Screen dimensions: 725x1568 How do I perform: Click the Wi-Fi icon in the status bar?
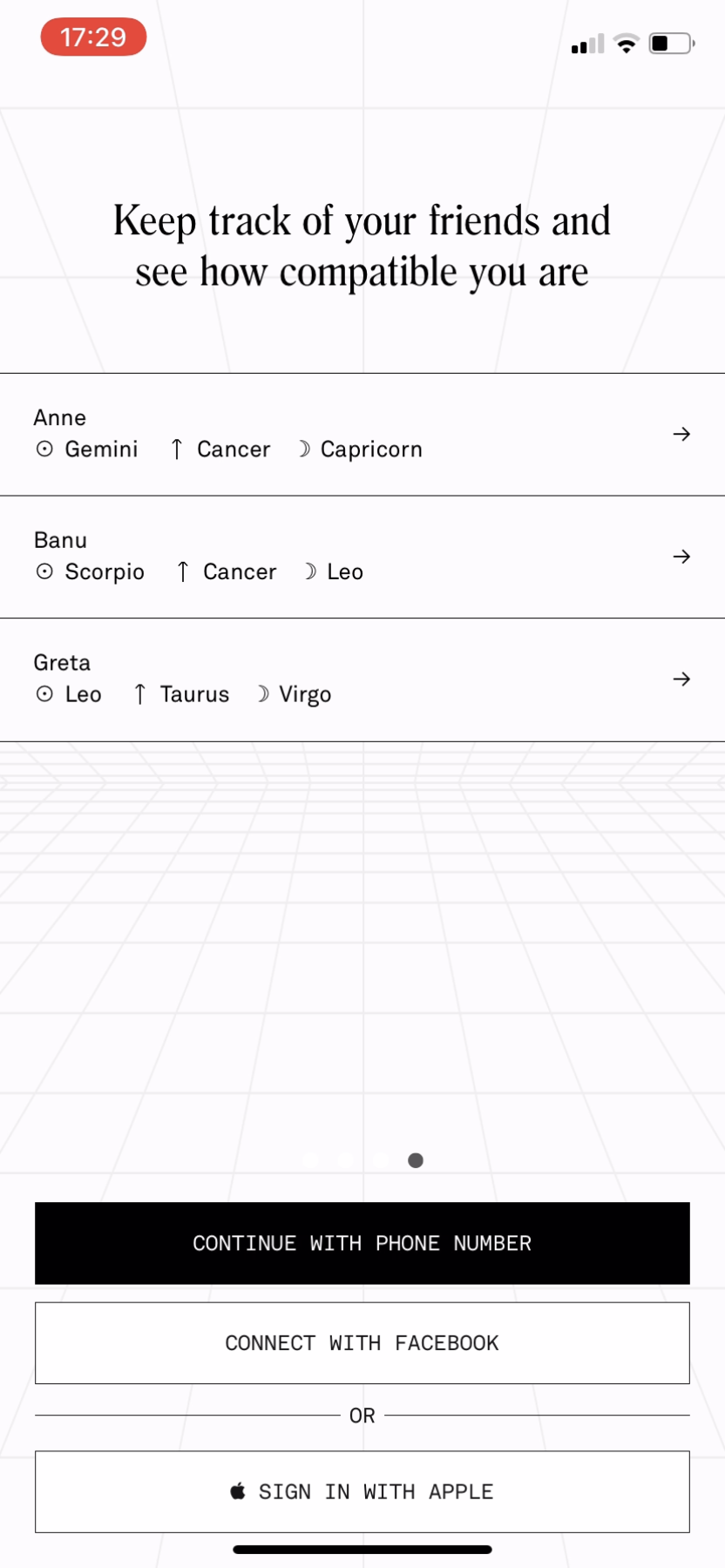coord(626,42)
